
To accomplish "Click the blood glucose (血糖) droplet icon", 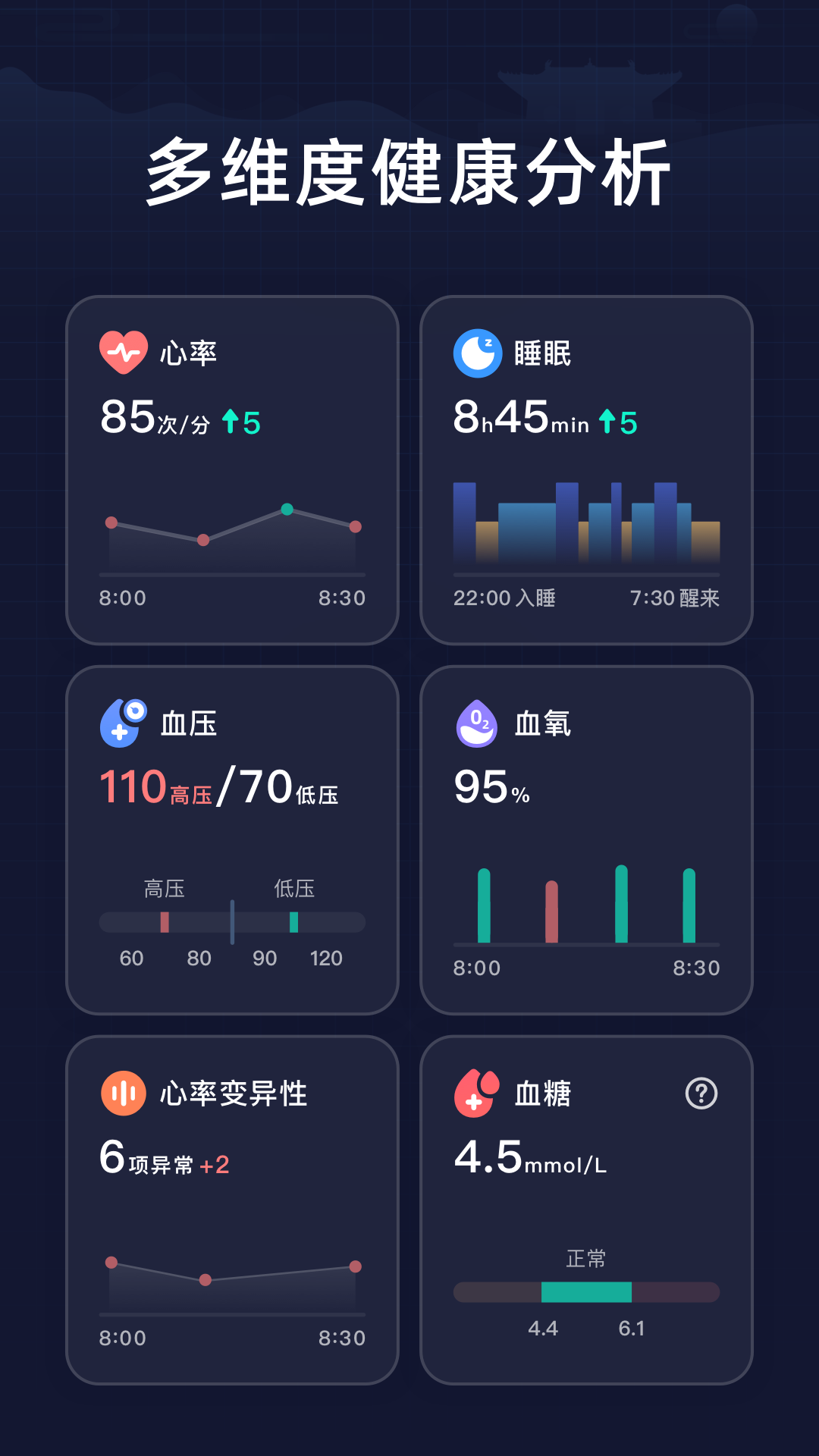I will [476, 1093].
